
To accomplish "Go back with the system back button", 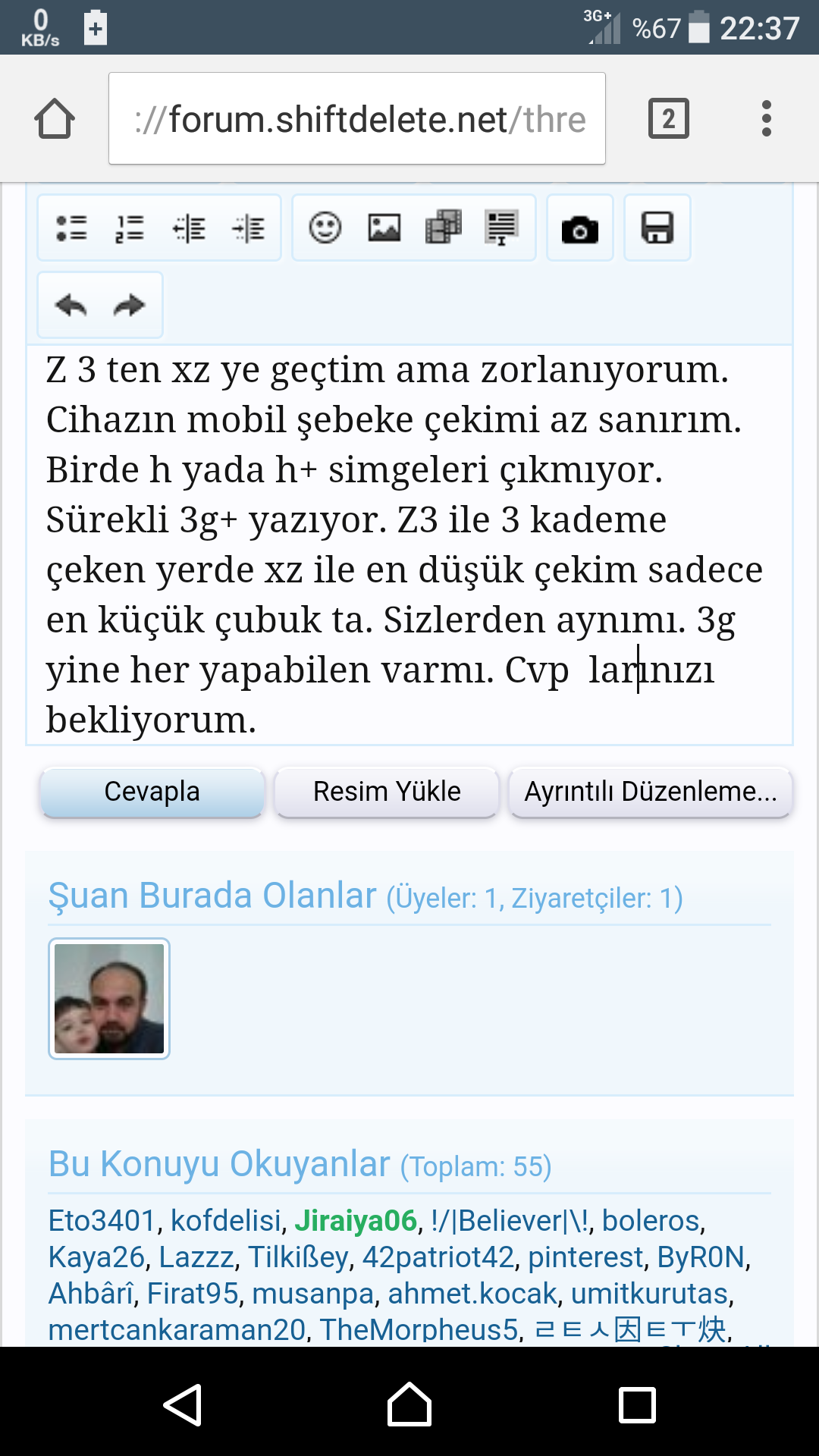I will point(182,1405).
